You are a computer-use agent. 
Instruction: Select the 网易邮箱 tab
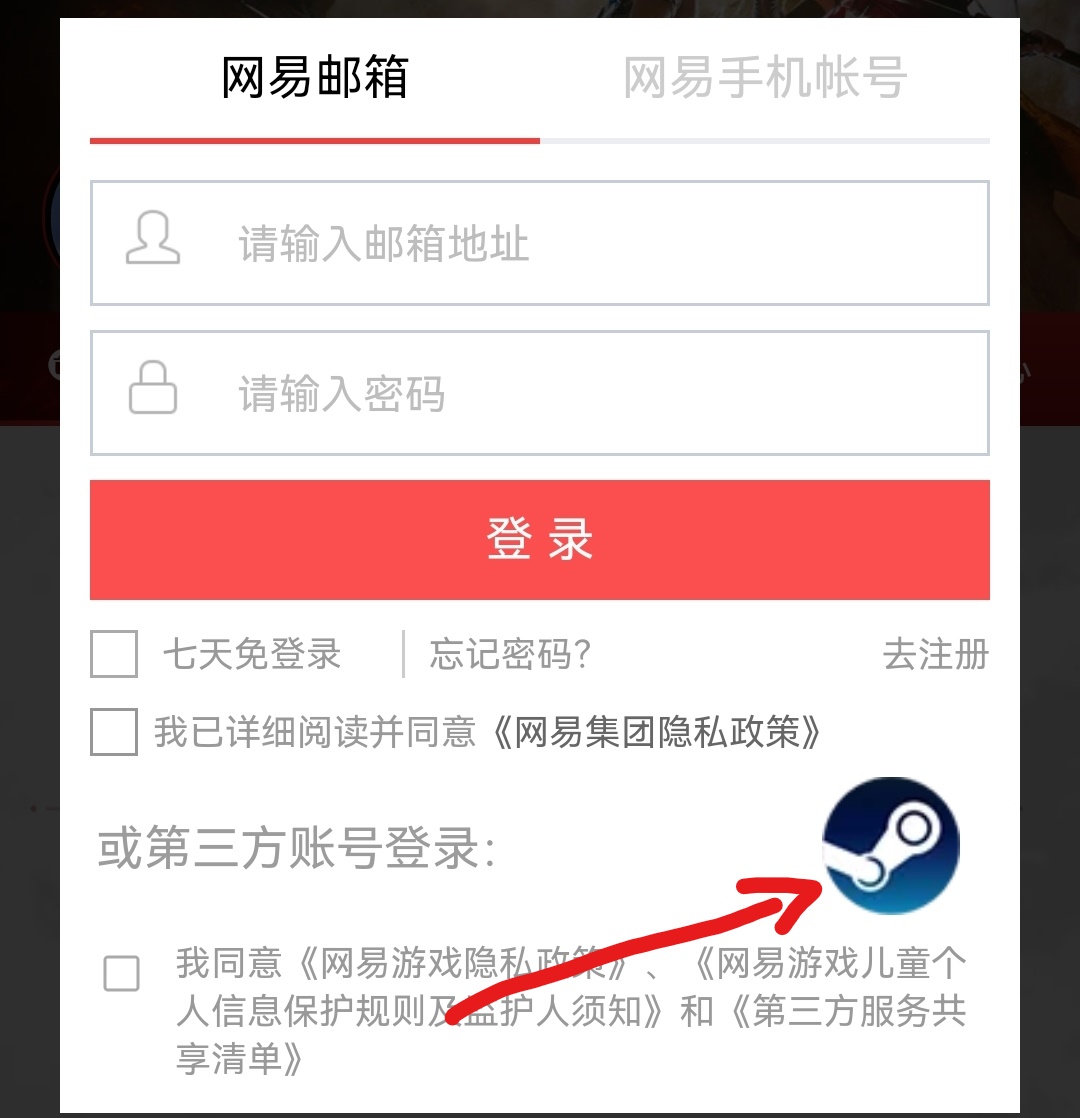tap(314, 79)
